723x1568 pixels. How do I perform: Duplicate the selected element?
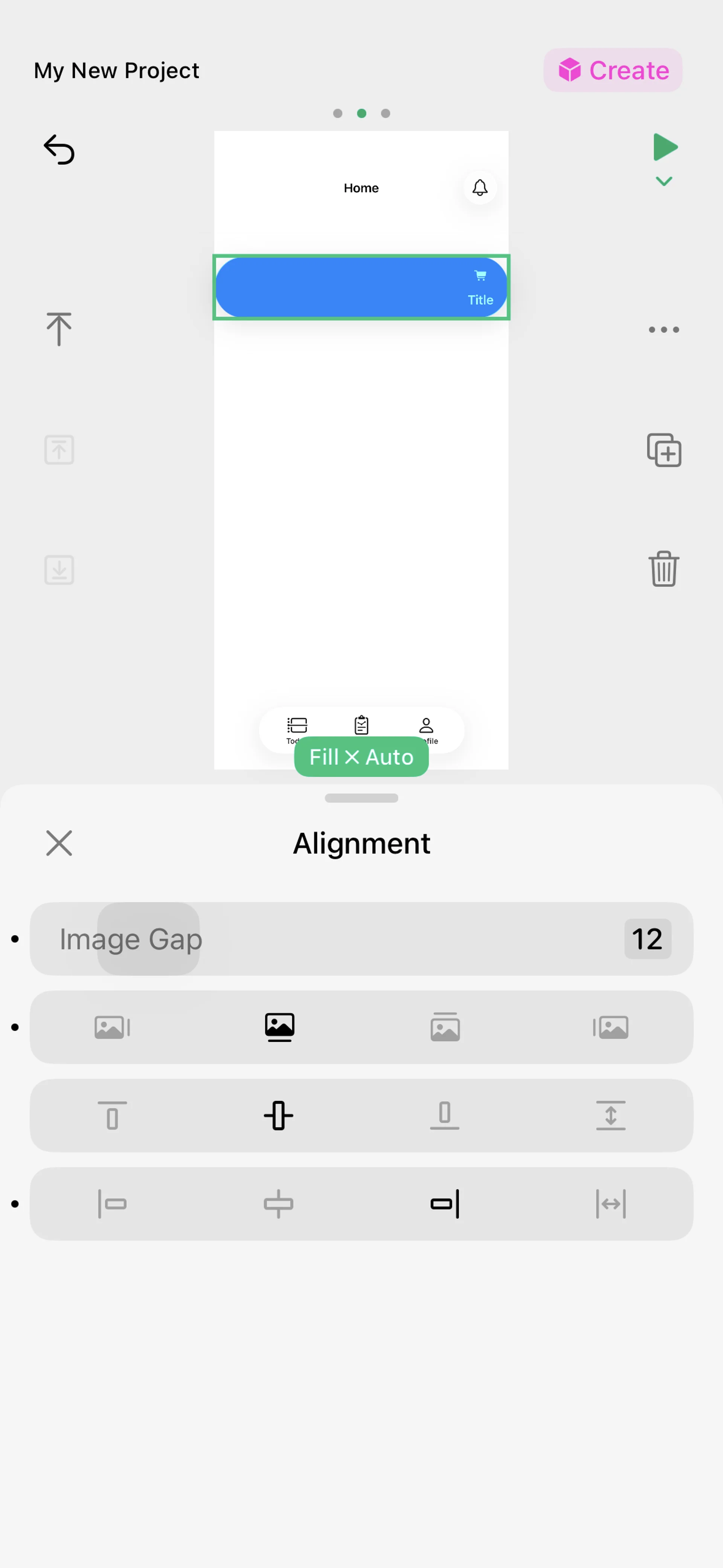[x=664, y=450]
